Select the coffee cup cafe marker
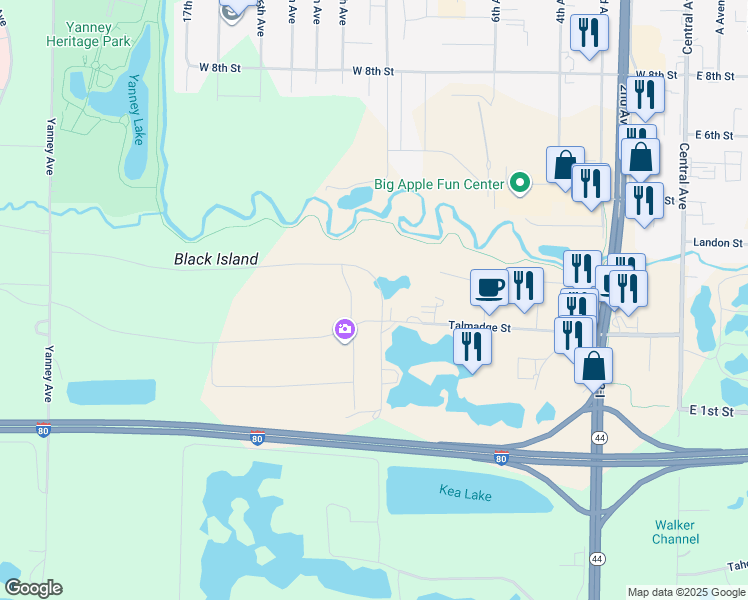748x600 pixels. [489, 291]
